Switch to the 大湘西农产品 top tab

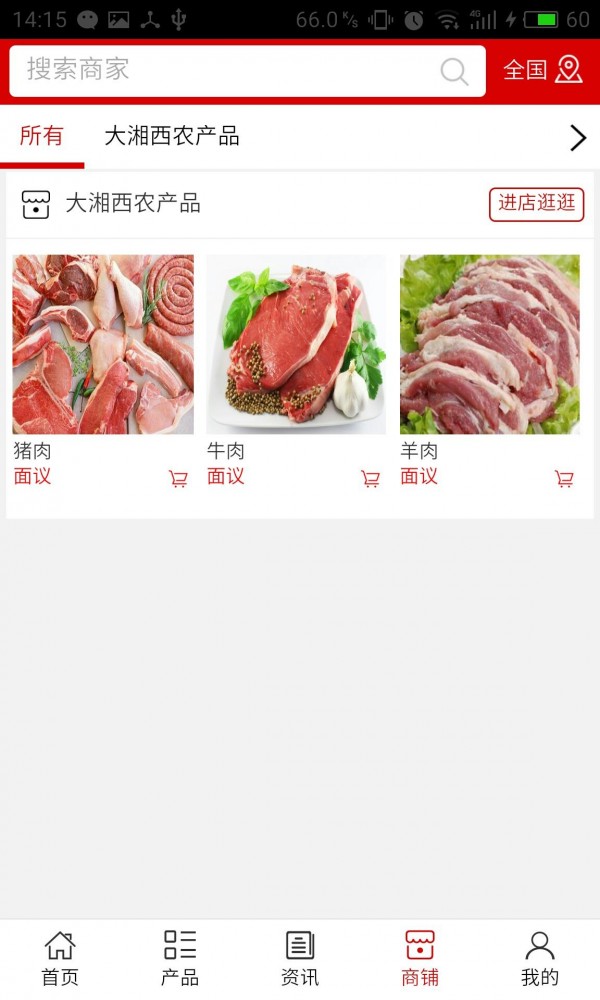[172, 136]
